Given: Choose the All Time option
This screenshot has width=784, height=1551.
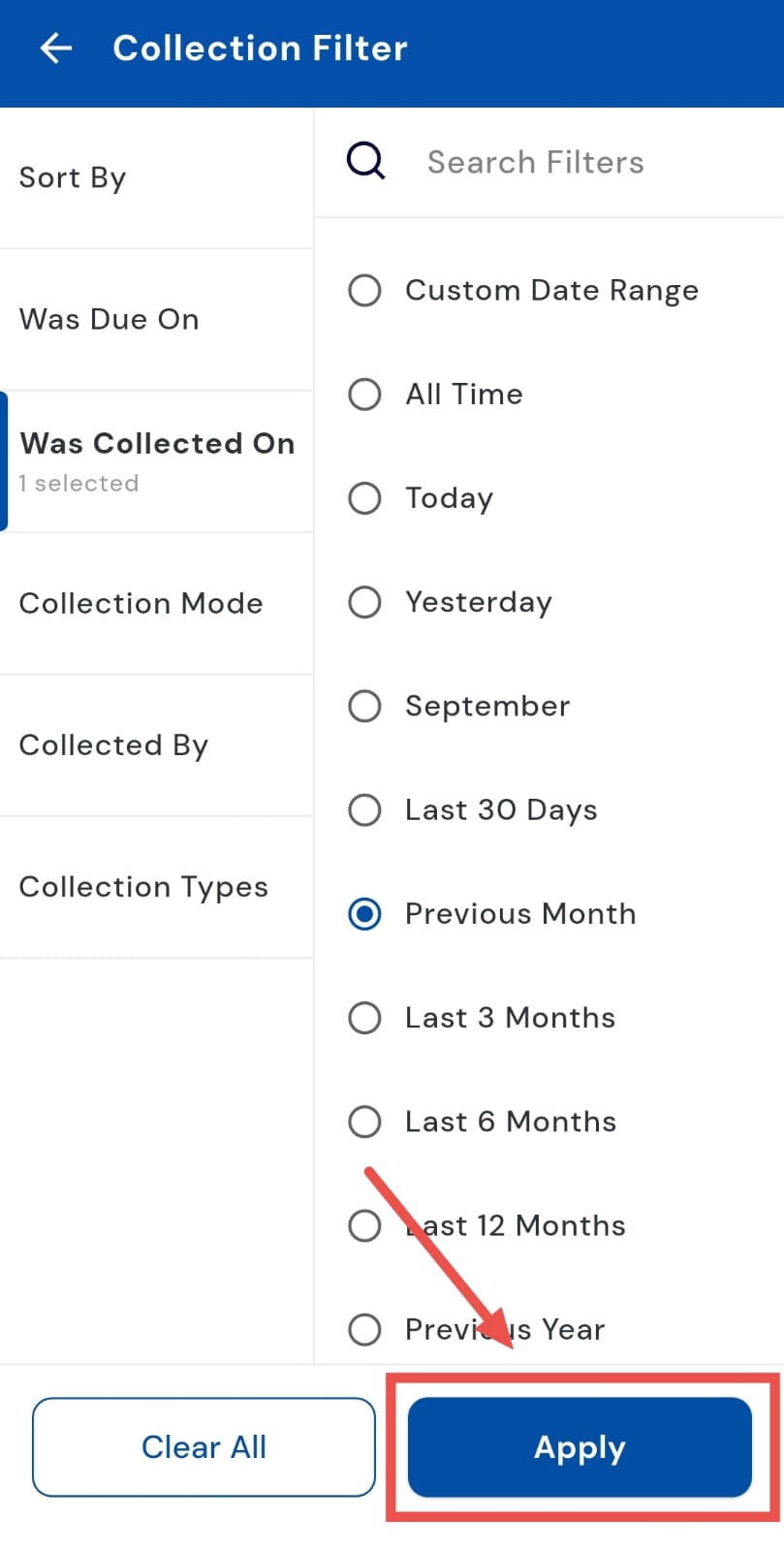Looking at the screenshot, I should click(x=364, y=394).
